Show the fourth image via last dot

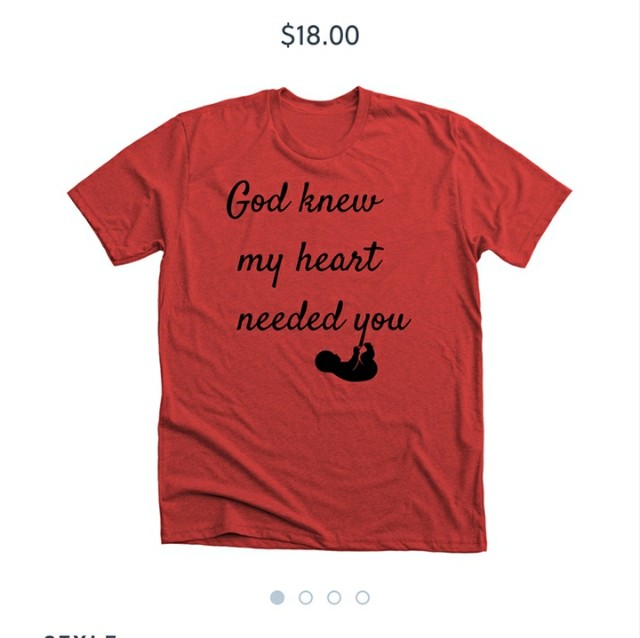click(x=362, y=597)
